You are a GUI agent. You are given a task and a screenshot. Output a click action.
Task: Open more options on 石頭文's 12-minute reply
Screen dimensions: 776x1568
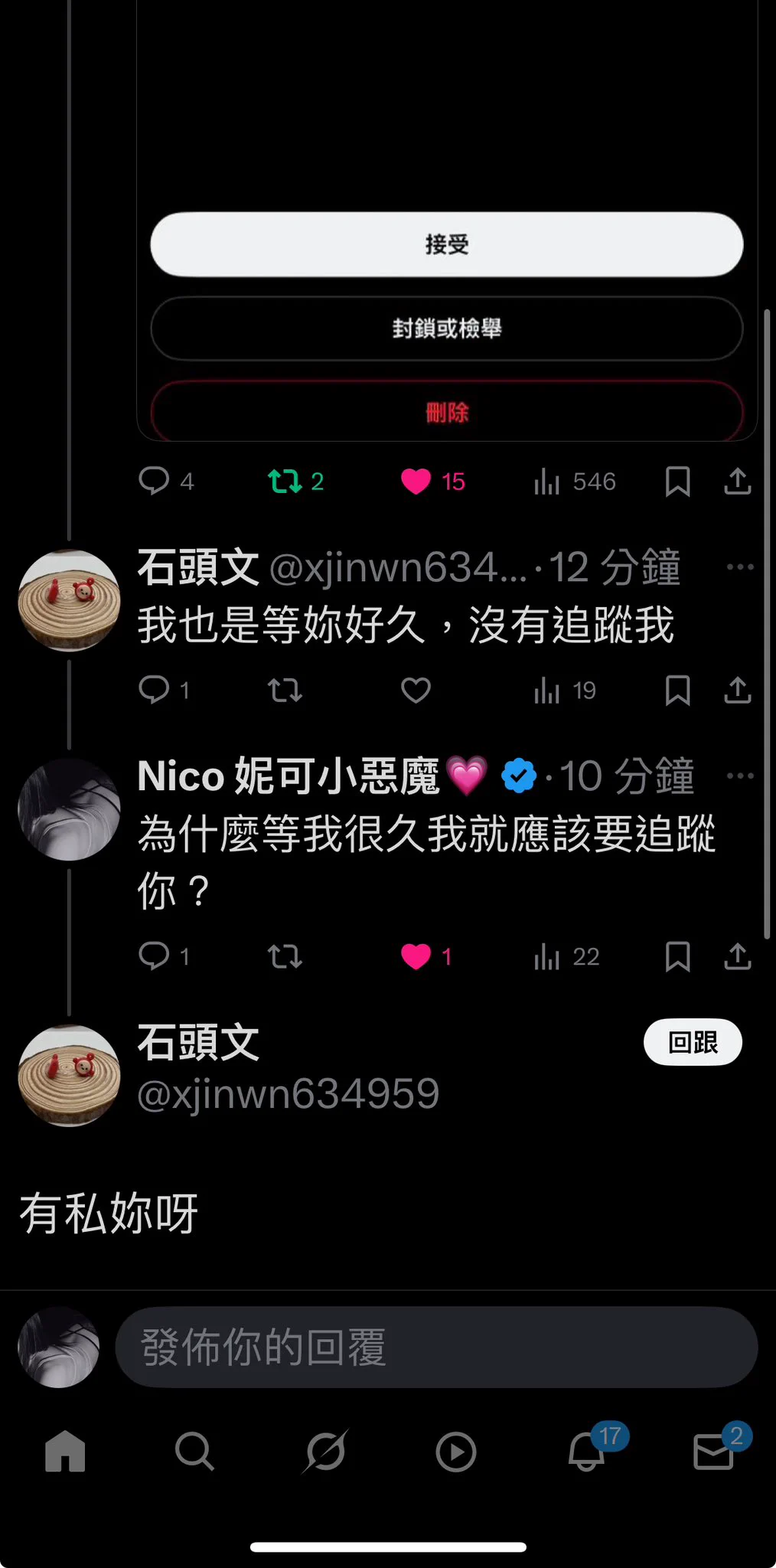[739, 567]
